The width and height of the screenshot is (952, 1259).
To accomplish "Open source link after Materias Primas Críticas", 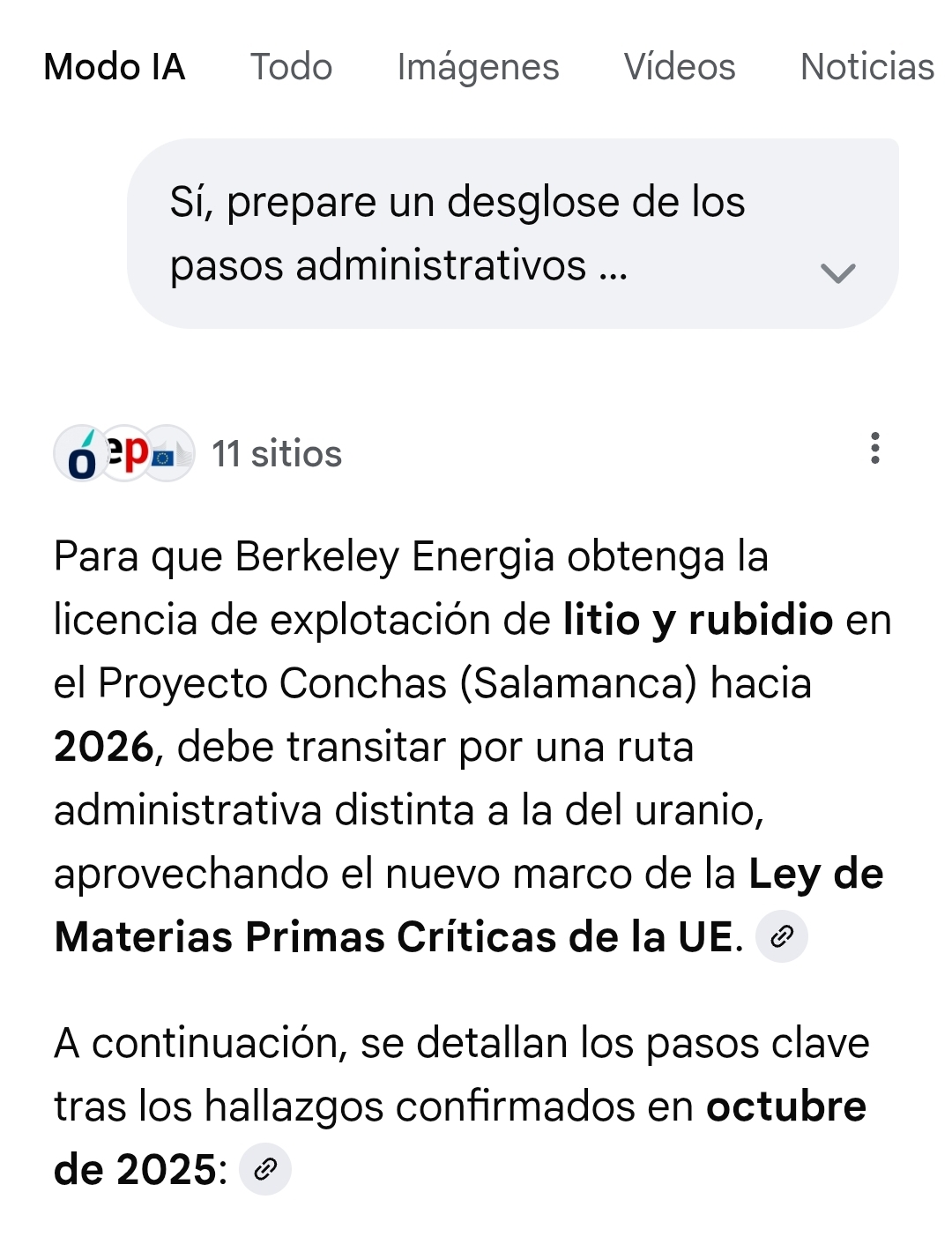I will click(782, 937).
